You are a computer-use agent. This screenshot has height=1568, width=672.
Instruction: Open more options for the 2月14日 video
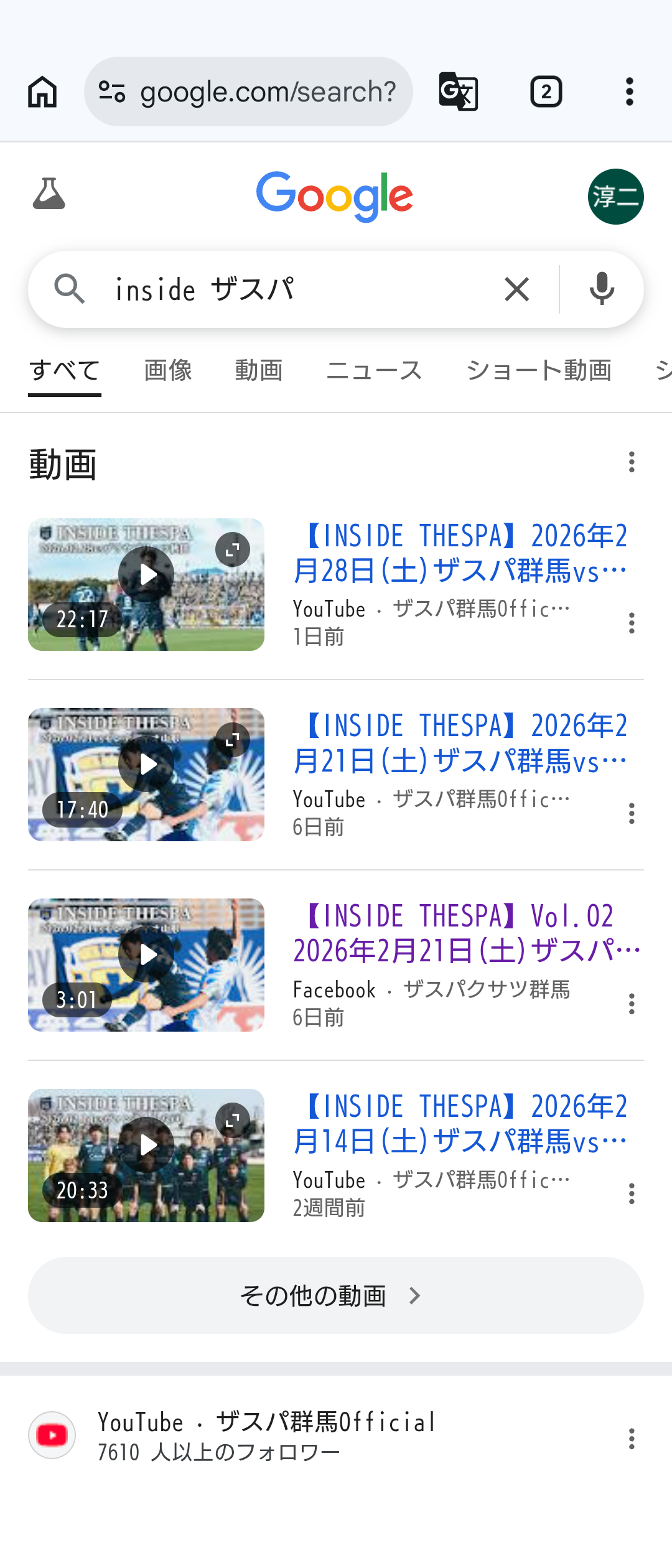[x=632, y=1193]
